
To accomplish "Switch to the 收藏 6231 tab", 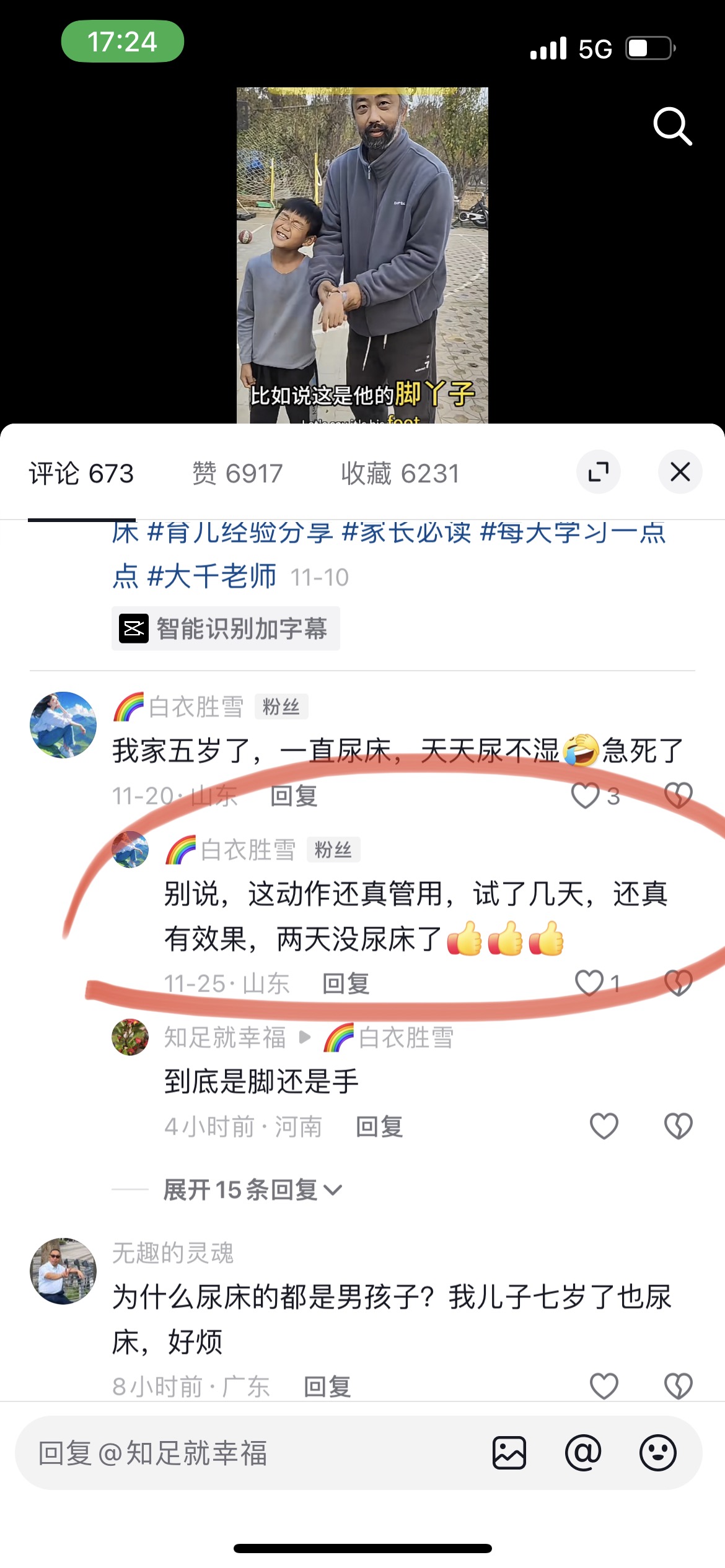I will pos(400,474).
